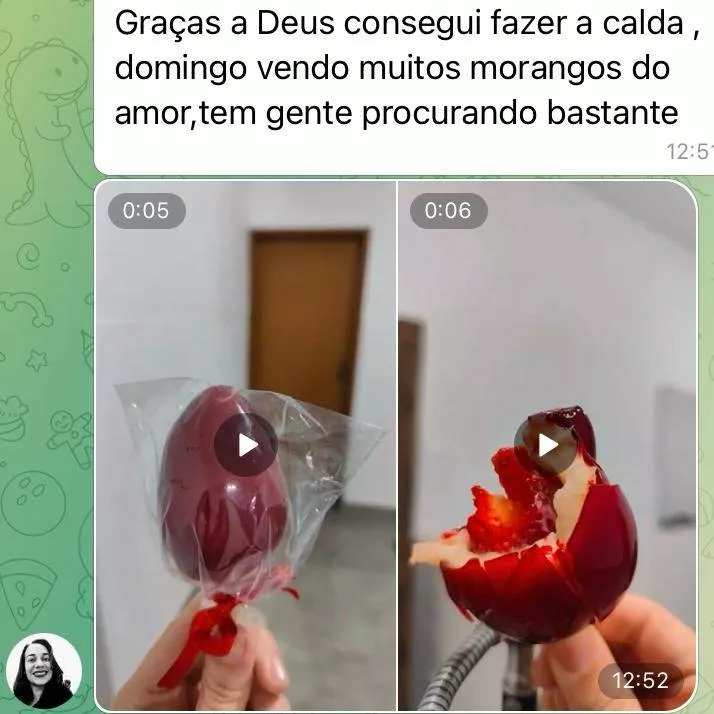Play the 0:05 wrapped strawberry video

pyautogui.click(x=246, y=444)
